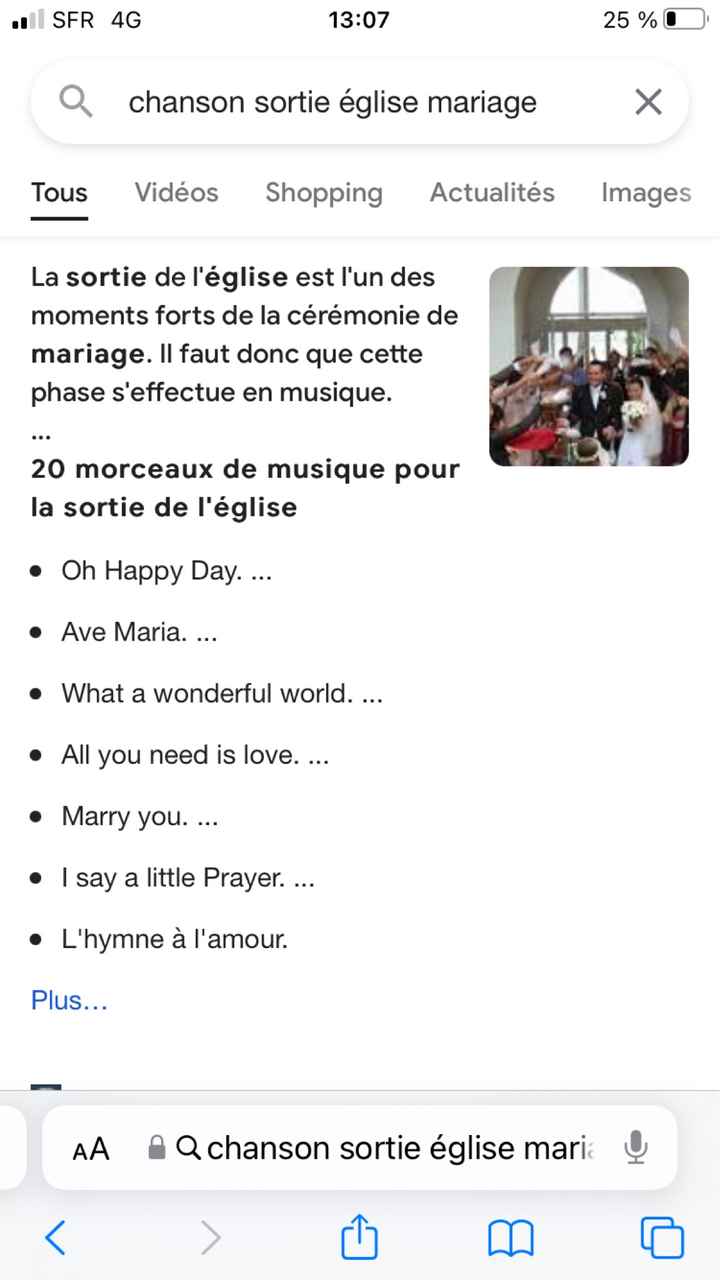Select the Actualités tab
Image resolution: width=720 pixels, height=1280 pixels.
point(492,193)
